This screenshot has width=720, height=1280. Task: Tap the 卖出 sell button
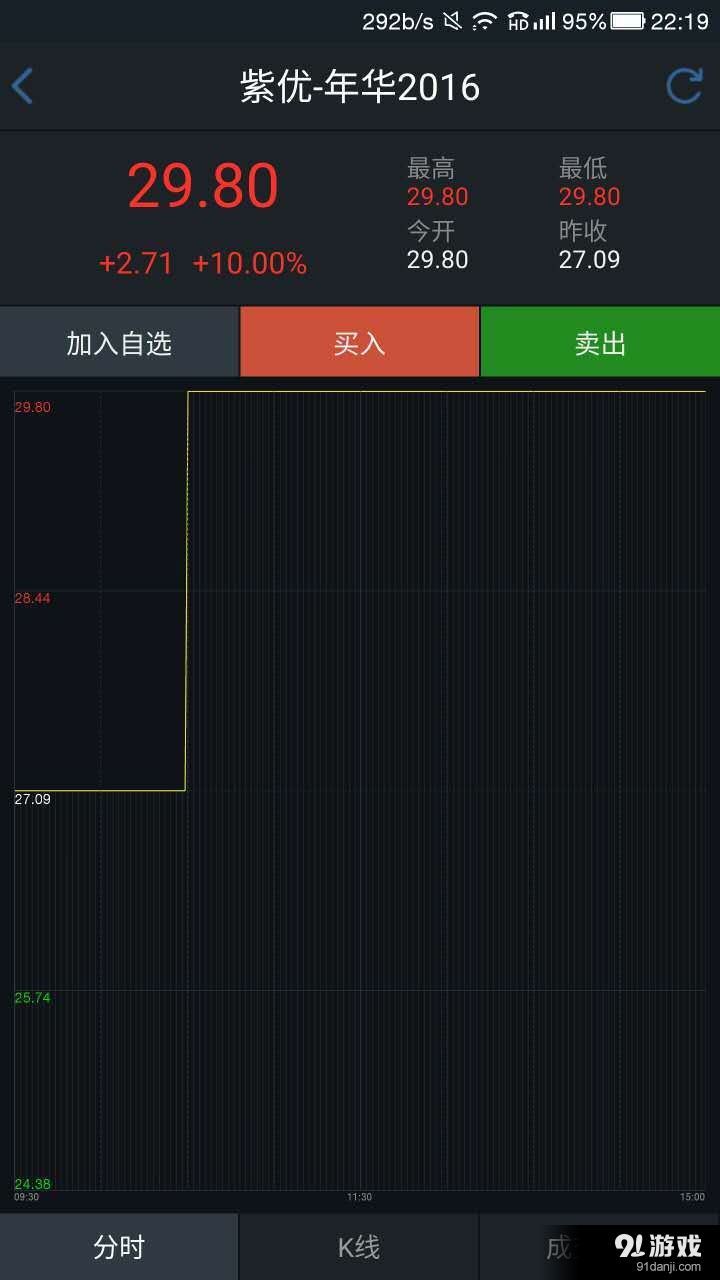pyautogui.click(x=600, y=341)
